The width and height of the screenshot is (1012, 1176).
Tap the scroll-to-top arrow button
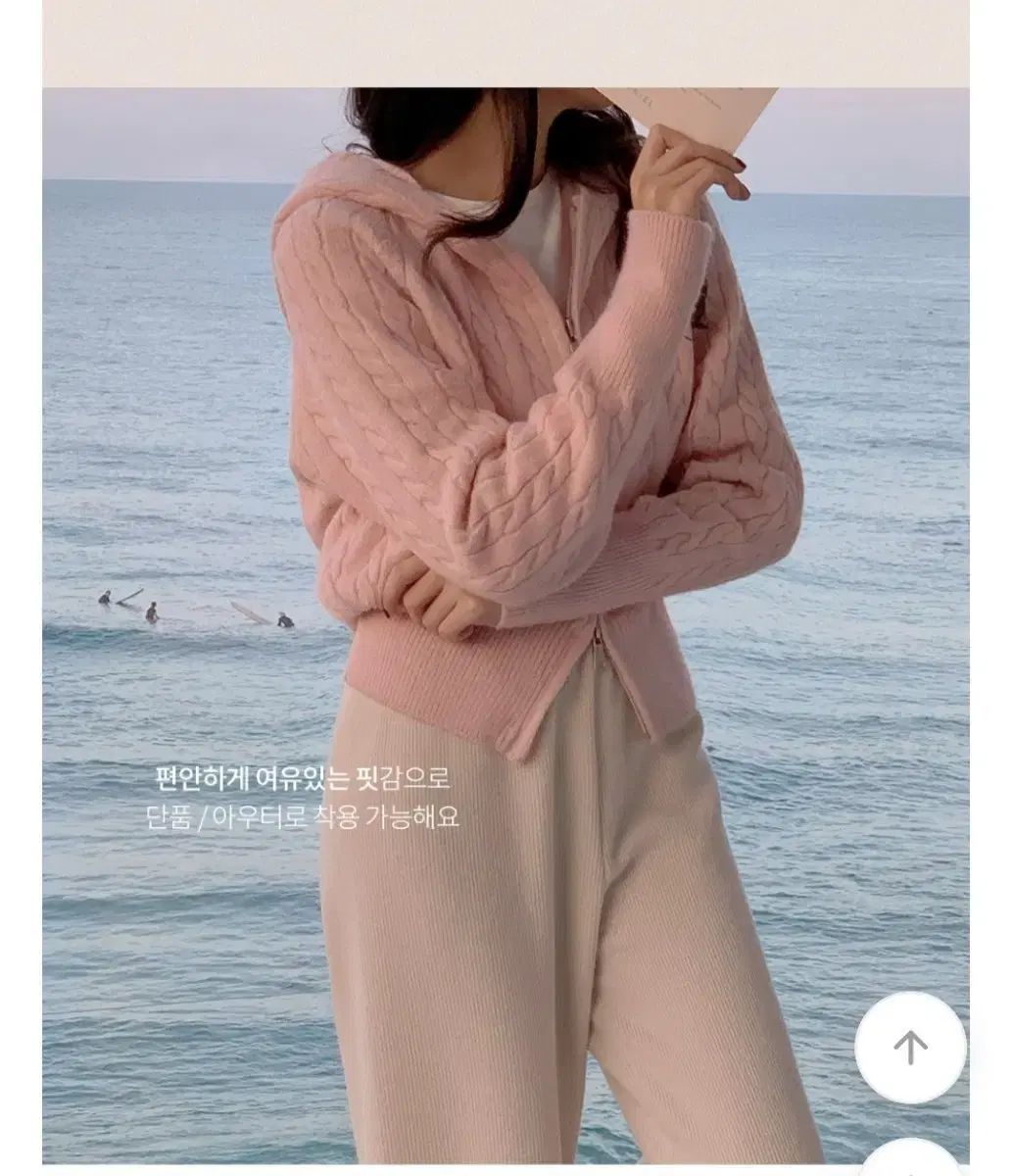coord(910,1048)
